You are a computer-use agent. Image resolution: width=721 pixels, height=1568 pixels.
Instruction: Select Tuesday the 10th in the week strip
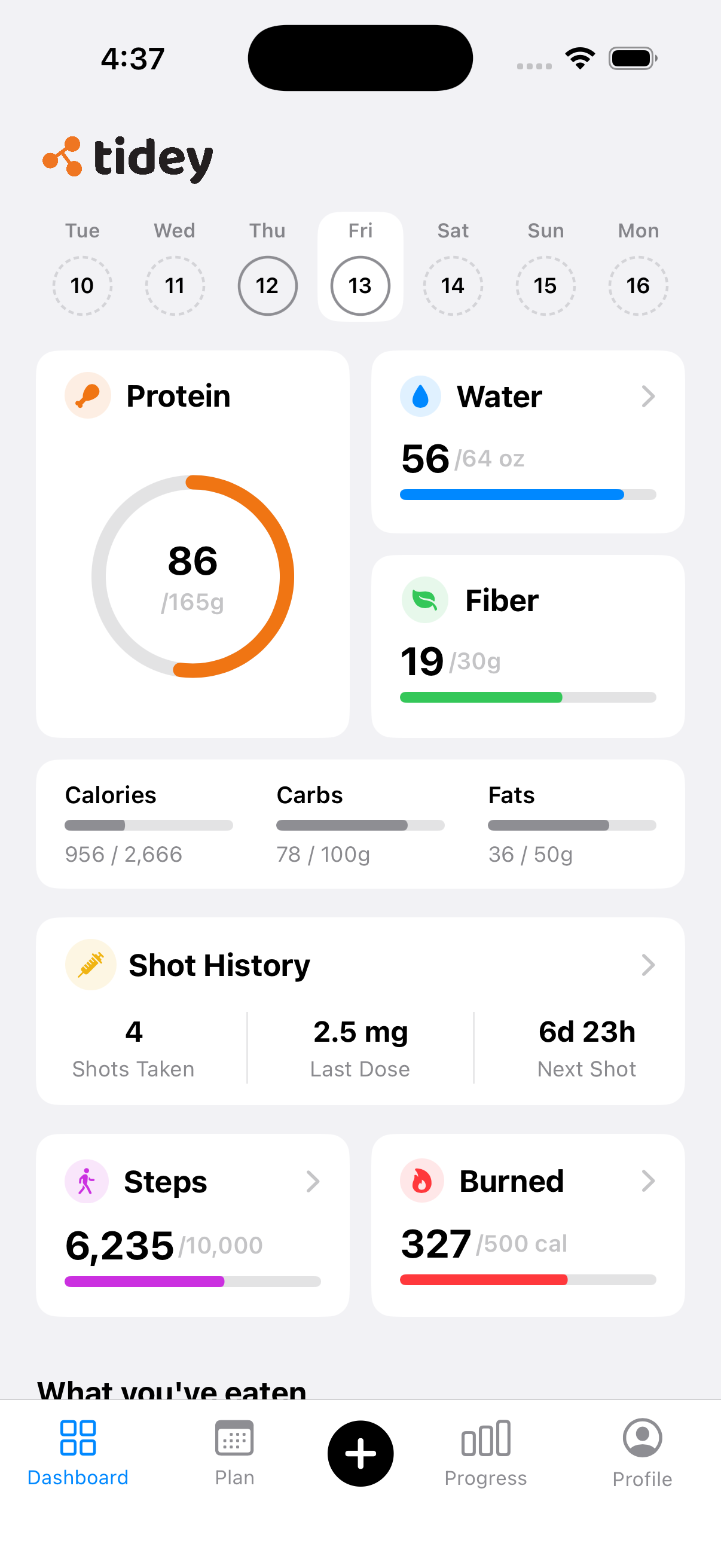[x=82, y=285]
